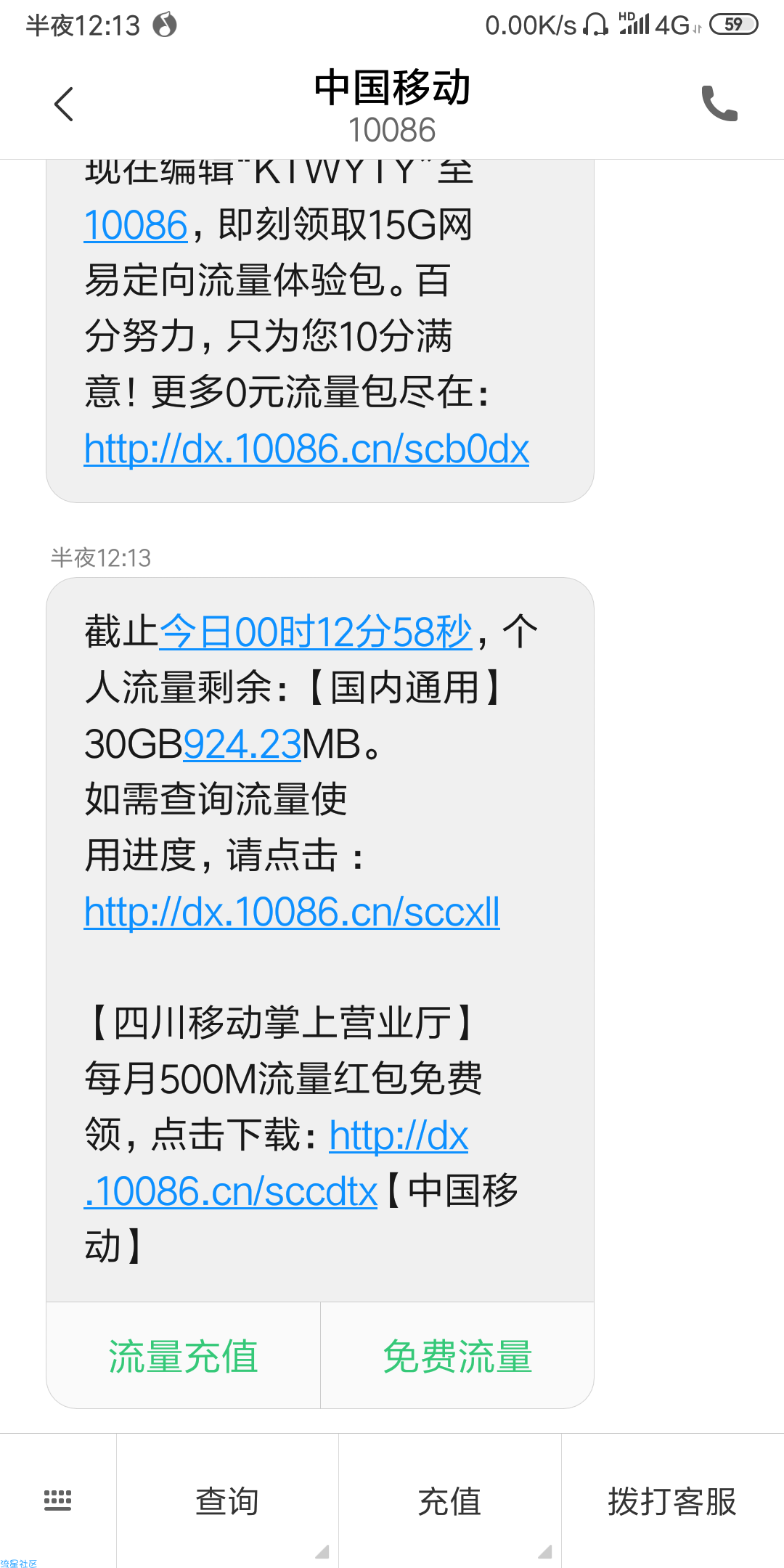Select 拨打客服 to call support
This screenshot has height=1568, width=784.
click(673, 1500)
